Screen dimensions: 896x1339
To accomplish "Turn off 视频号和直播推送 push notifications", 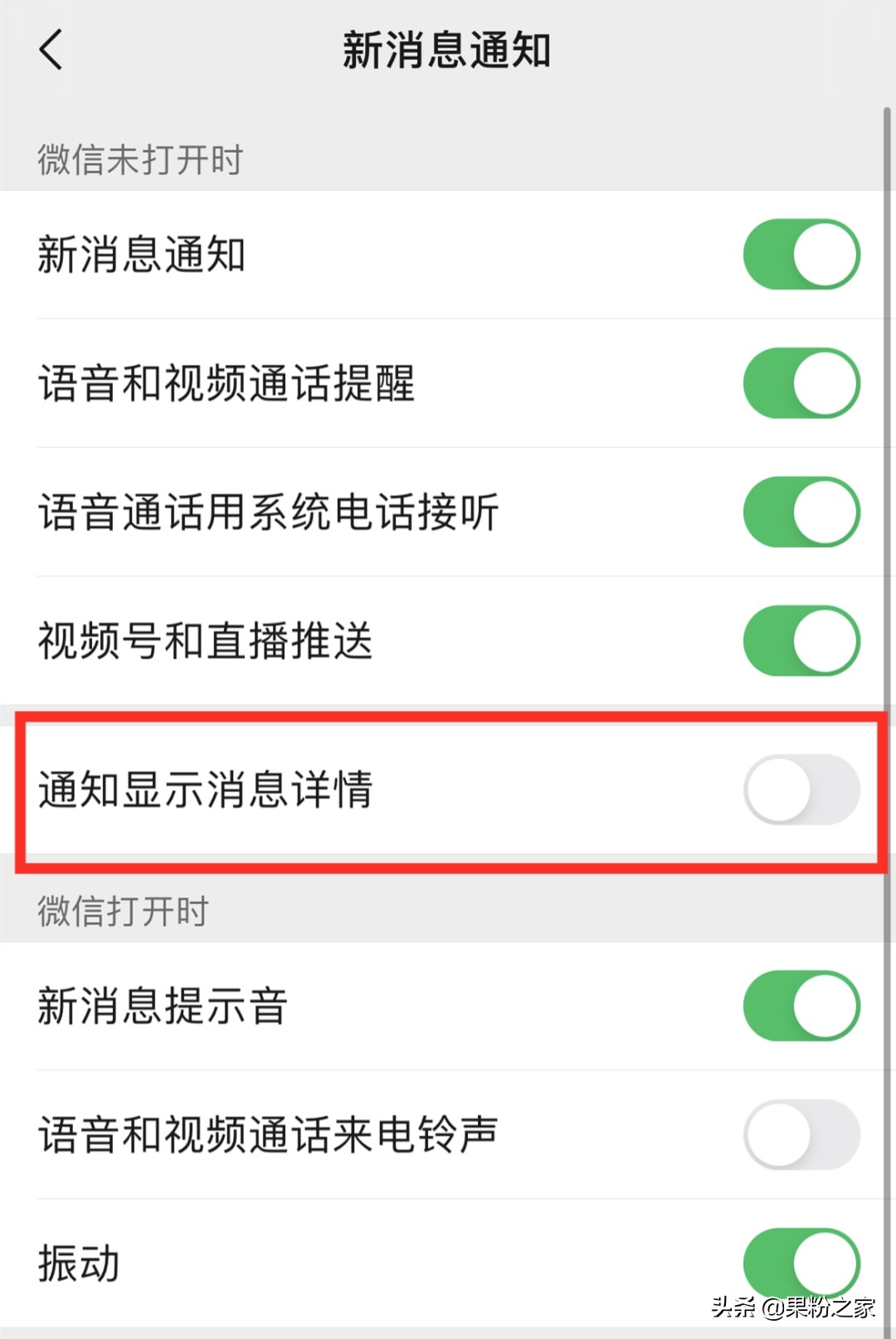I will pos(799,641).
